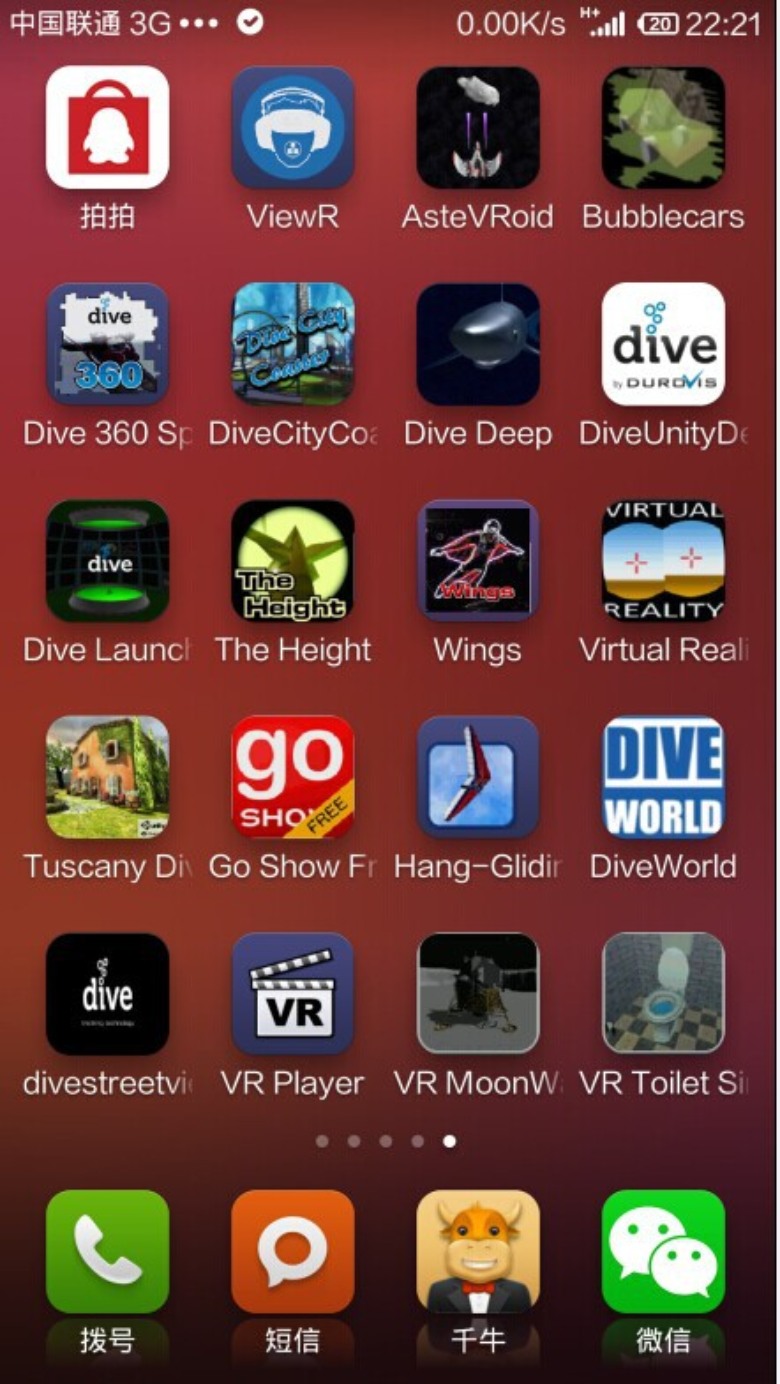
Task: Open VR Toilet Simulator app
Action: 663,994
